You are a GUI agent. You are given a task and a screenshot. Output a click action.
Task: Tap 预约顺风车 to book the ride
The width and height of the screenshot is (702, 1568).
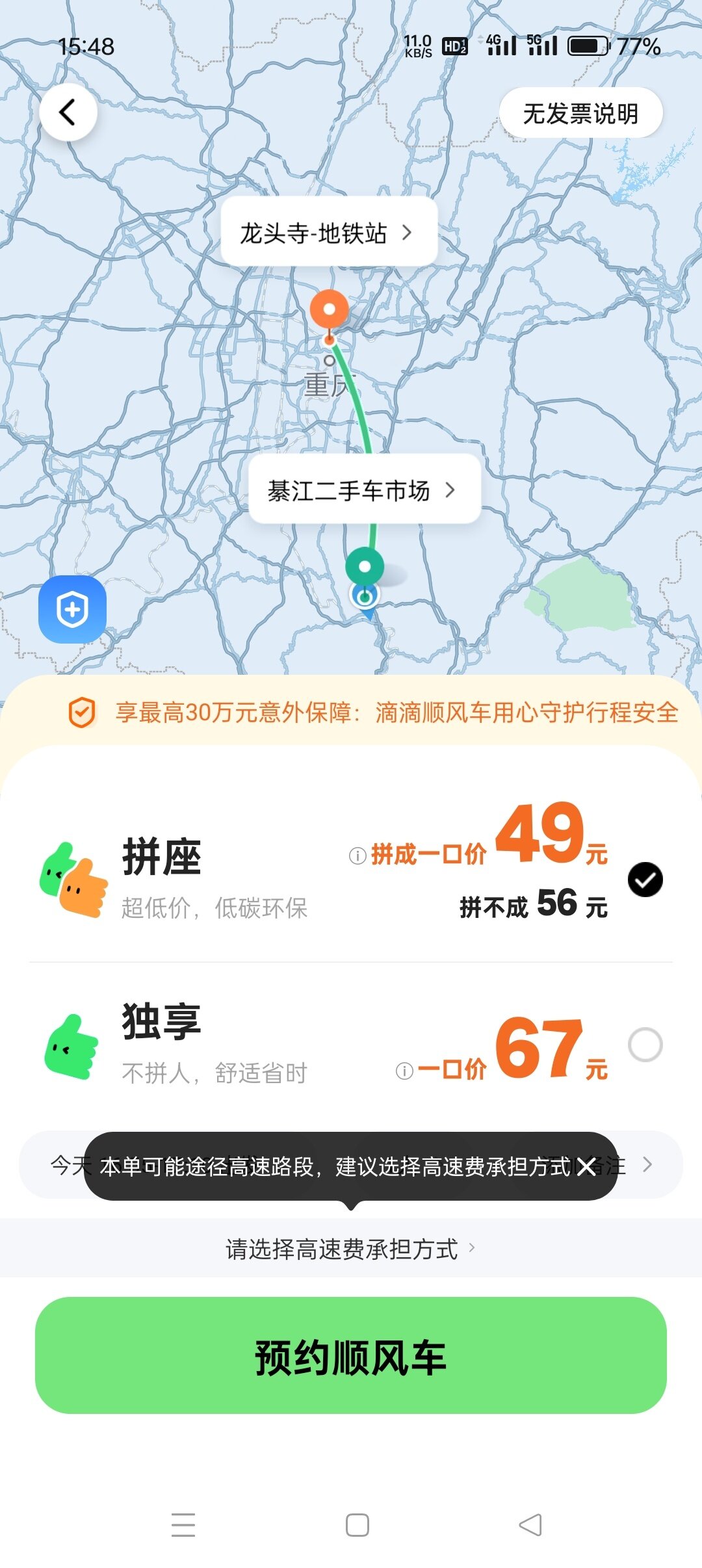(x=351, y=1356)
